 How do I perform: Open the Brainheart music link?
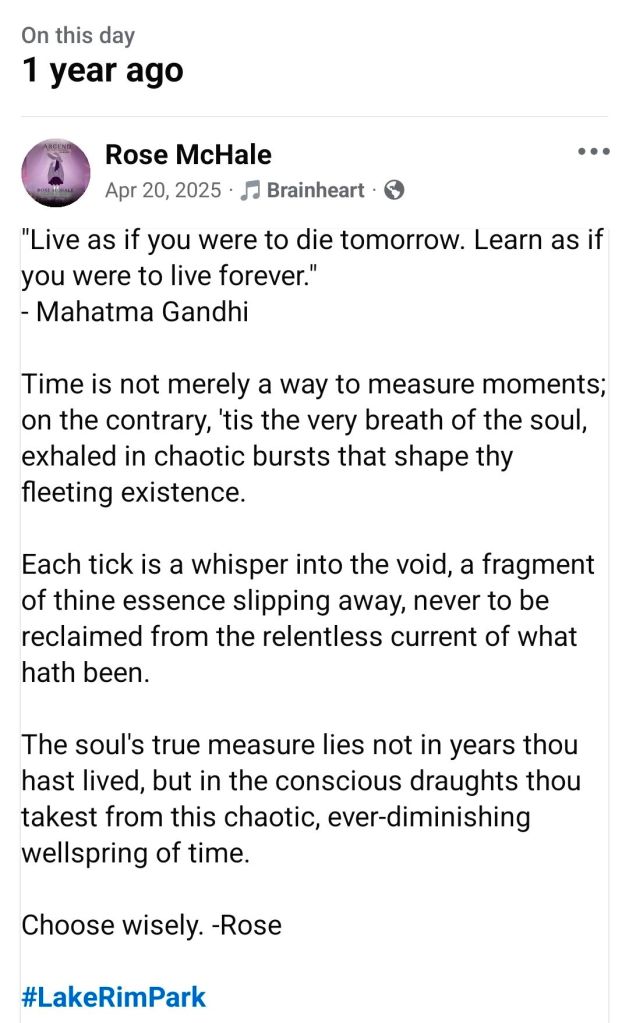(302, 190)
